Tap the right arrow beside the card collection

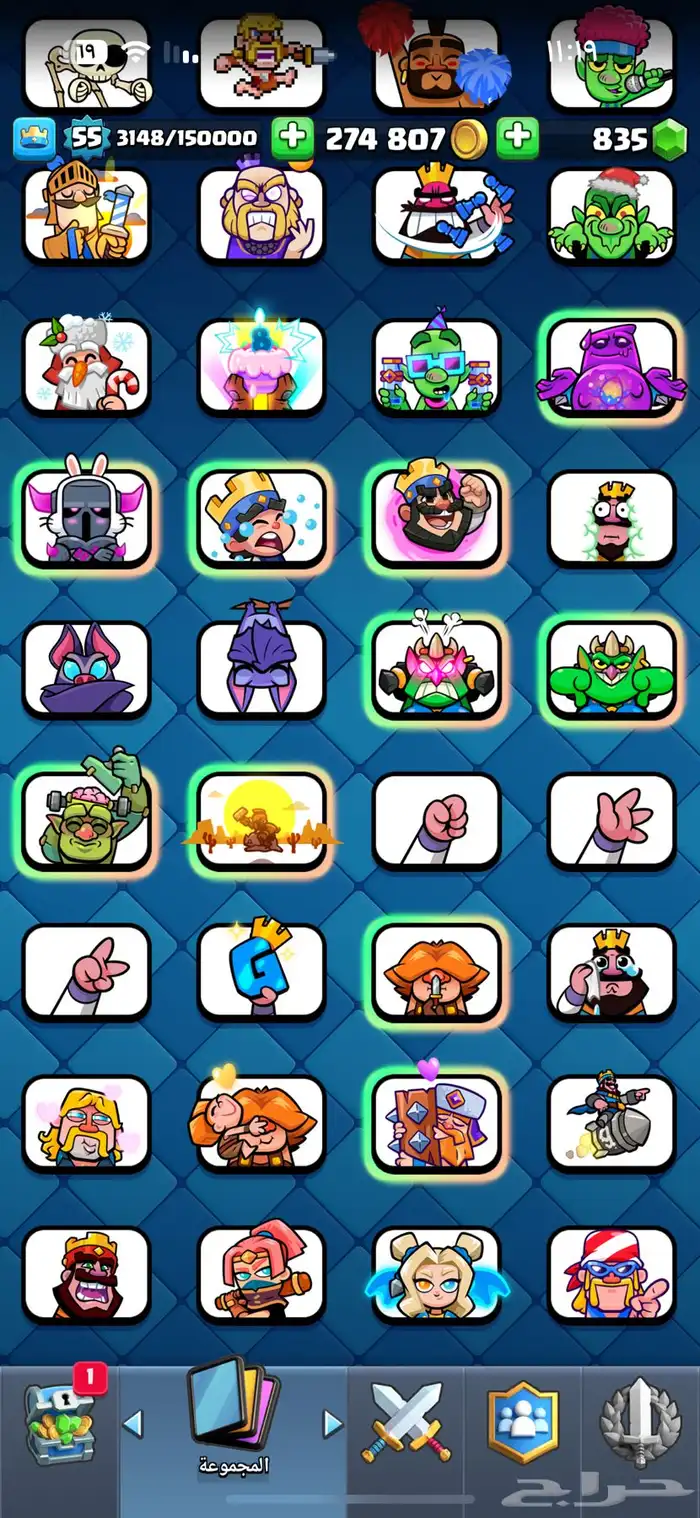coord(334,1422)
